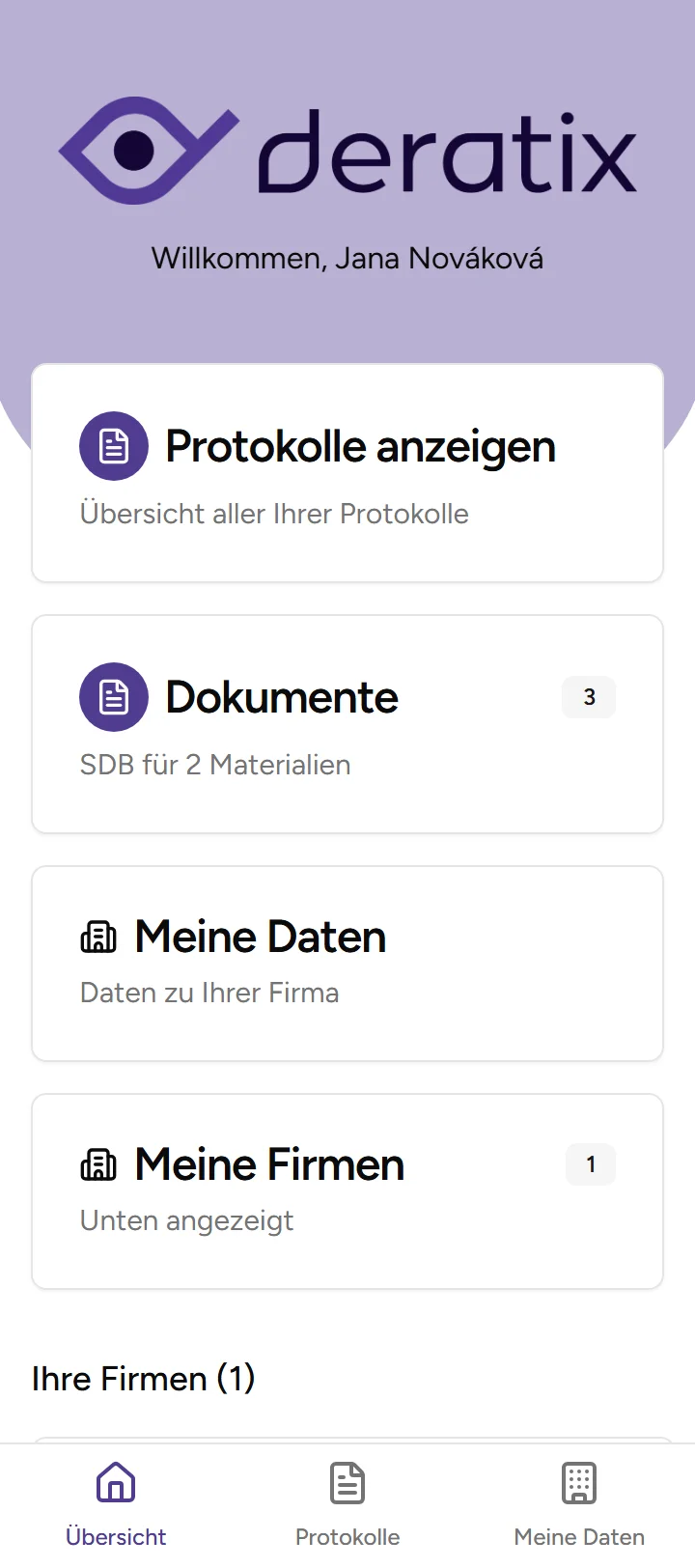Open the Dokumente overview card

tap(347, 724)
